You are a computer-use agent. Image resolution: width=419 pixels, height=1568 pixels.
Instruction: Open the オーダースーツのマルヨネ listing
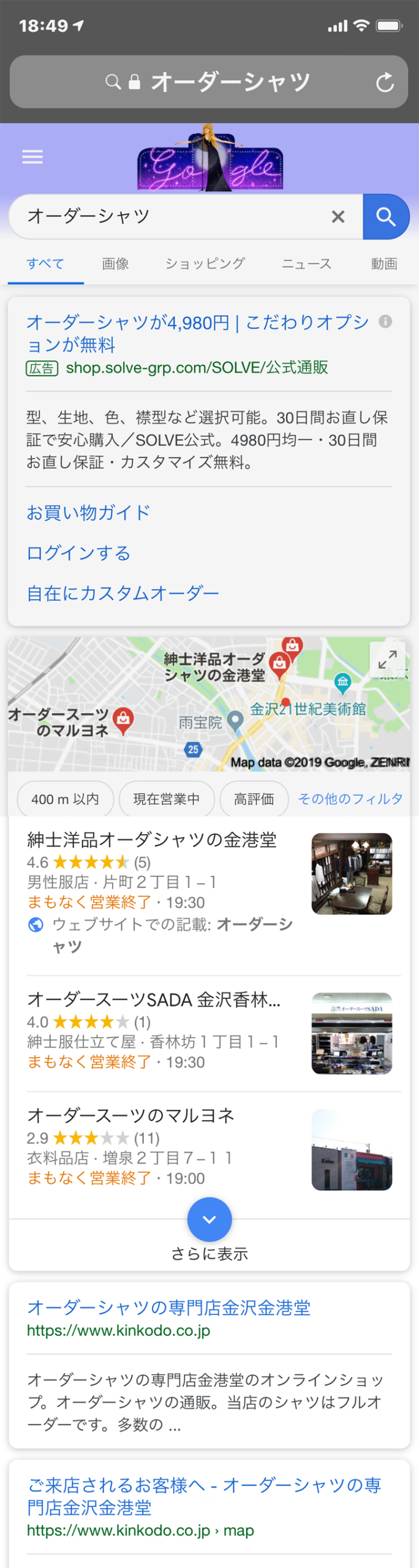(x=130, y=1115)
